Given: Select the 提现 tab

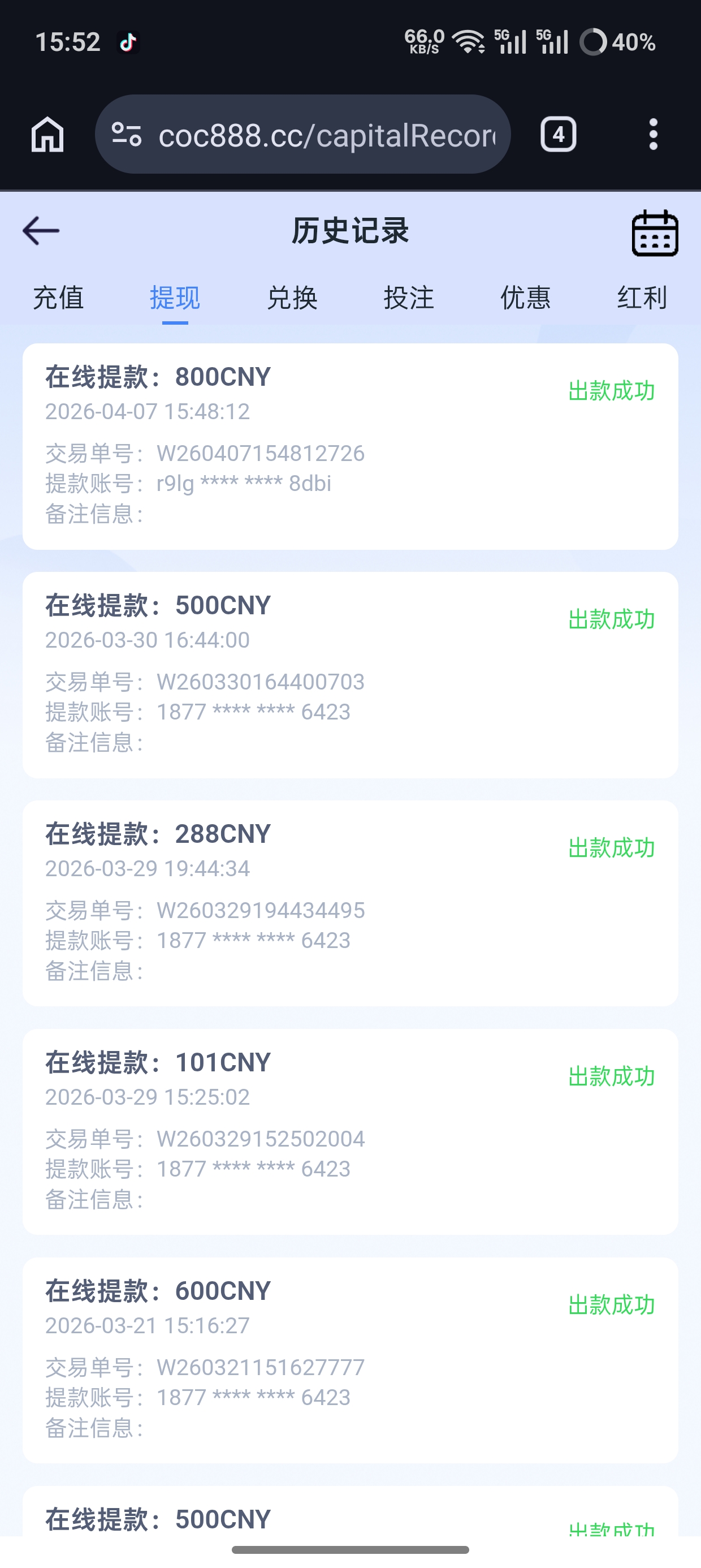Looking at the screenshot, I should tap(175, 298).
